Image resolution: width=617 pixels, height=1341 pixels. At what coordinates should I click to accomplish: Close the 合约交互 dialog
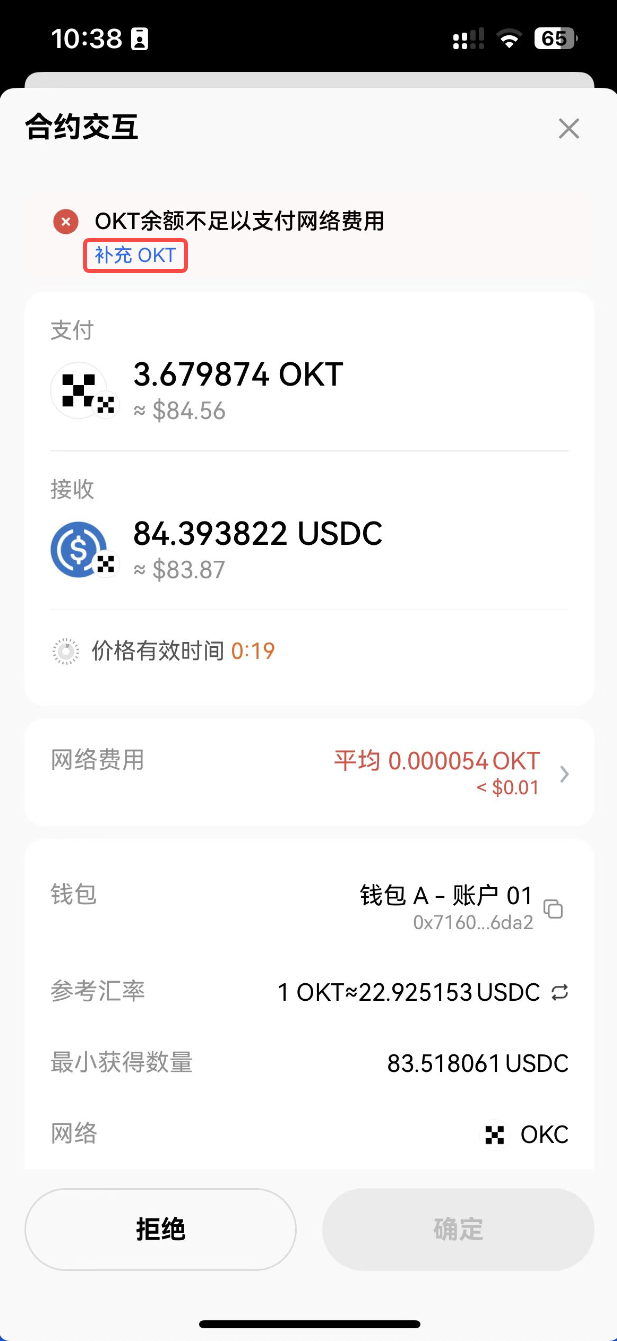(569, 128)
